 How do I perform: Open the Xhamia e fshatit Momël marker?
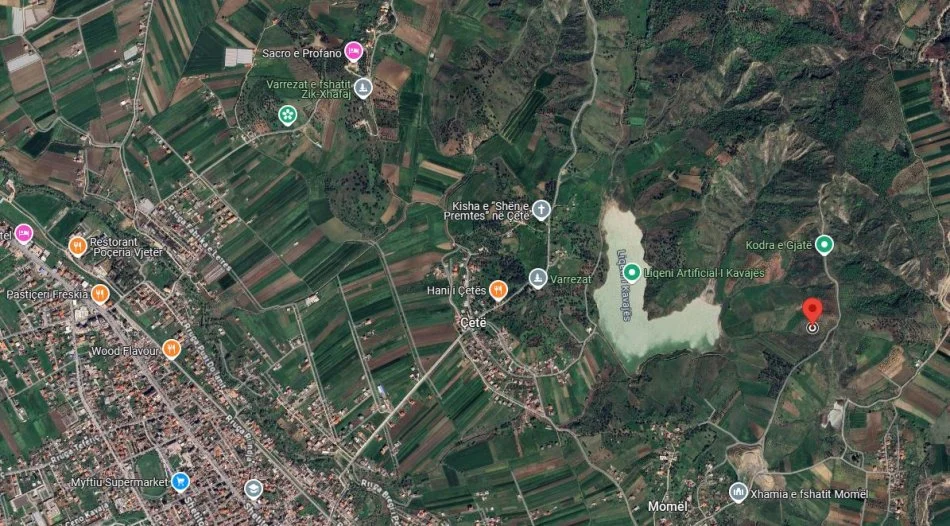click(x=738, y=492)
